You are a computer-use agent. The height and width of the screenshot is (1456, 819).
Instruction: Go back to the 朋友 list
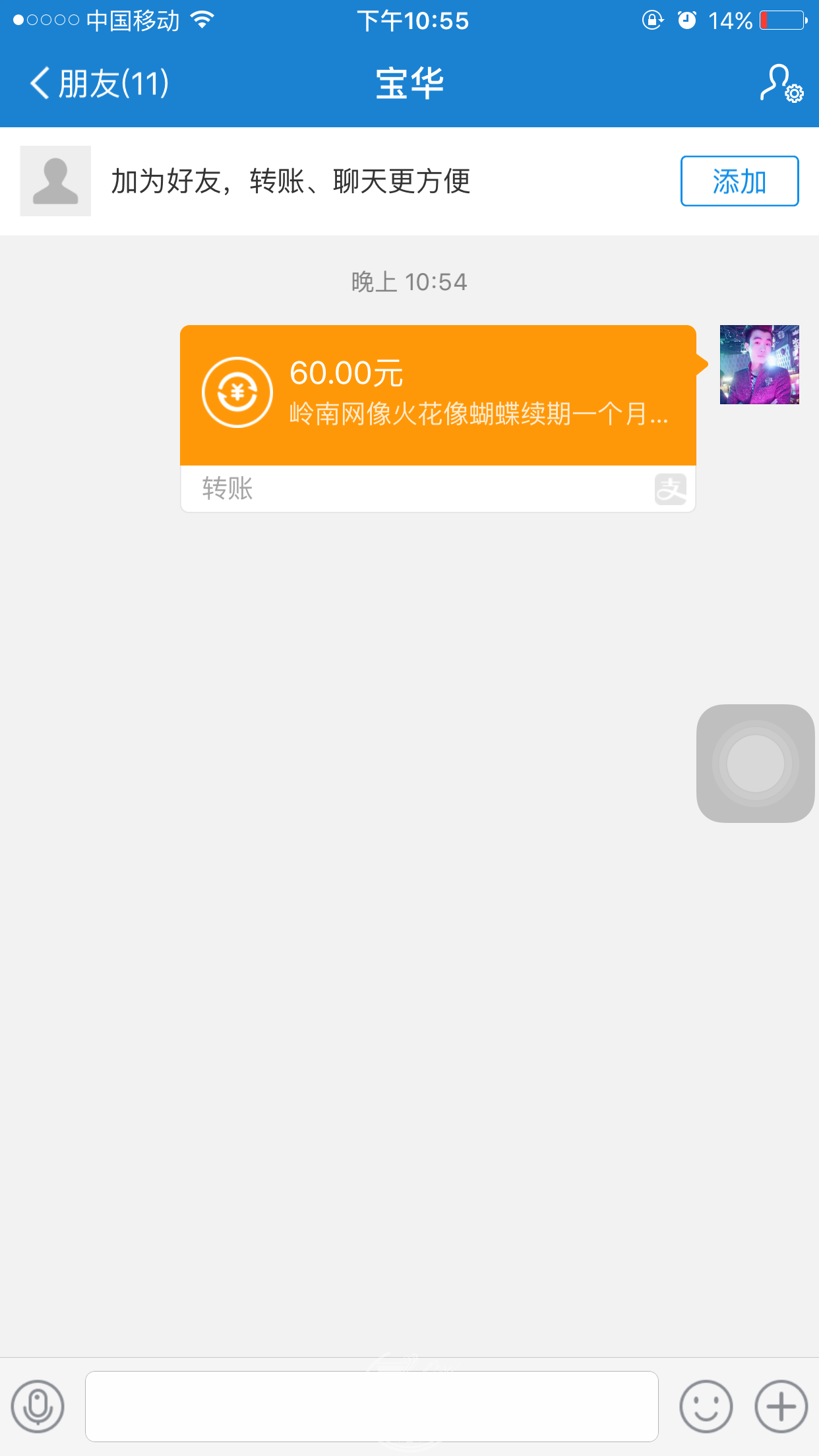(99, 84)
